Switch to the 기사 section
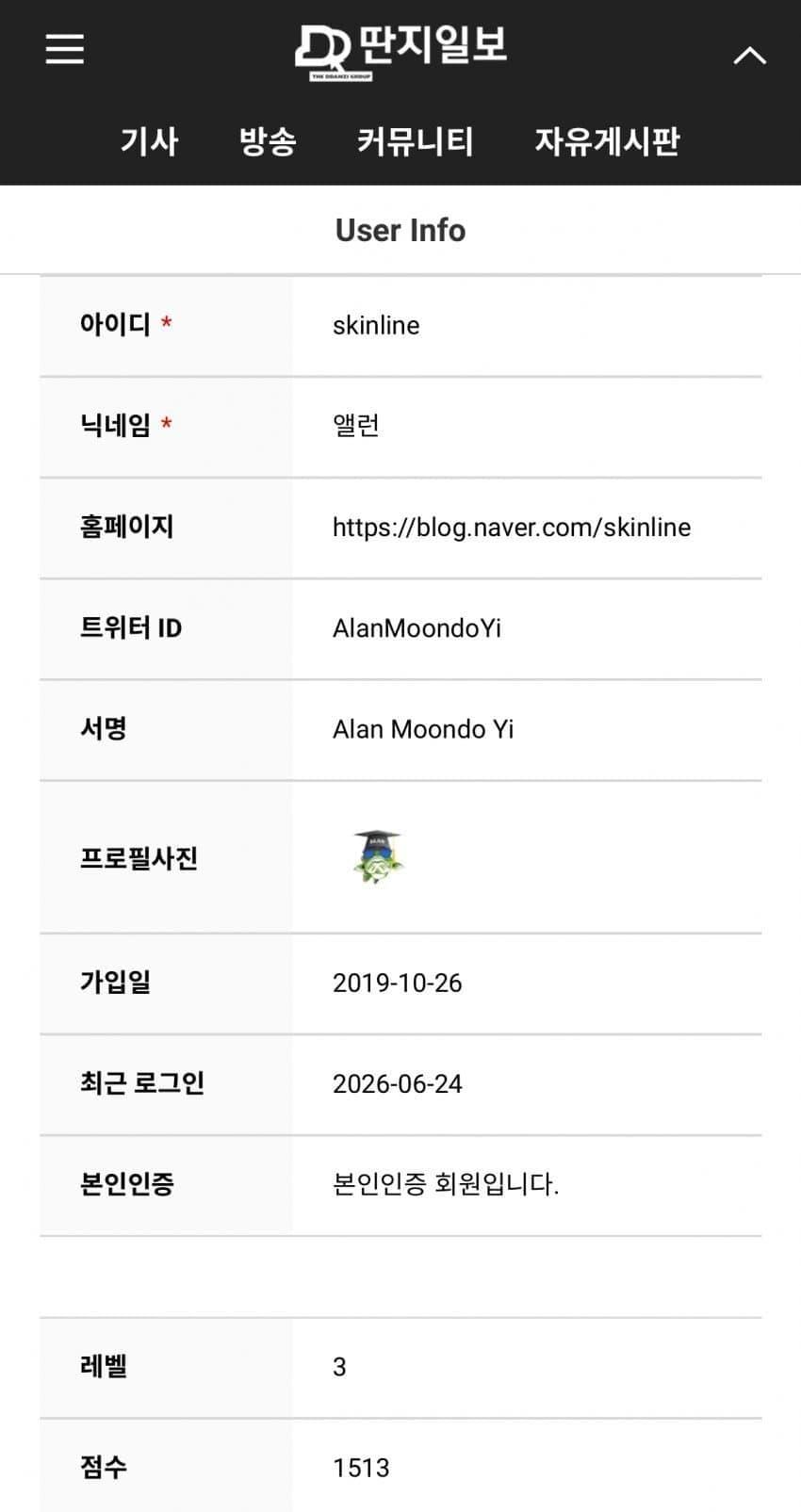Viewport: 801px width, 1512px height. [149, 141]
